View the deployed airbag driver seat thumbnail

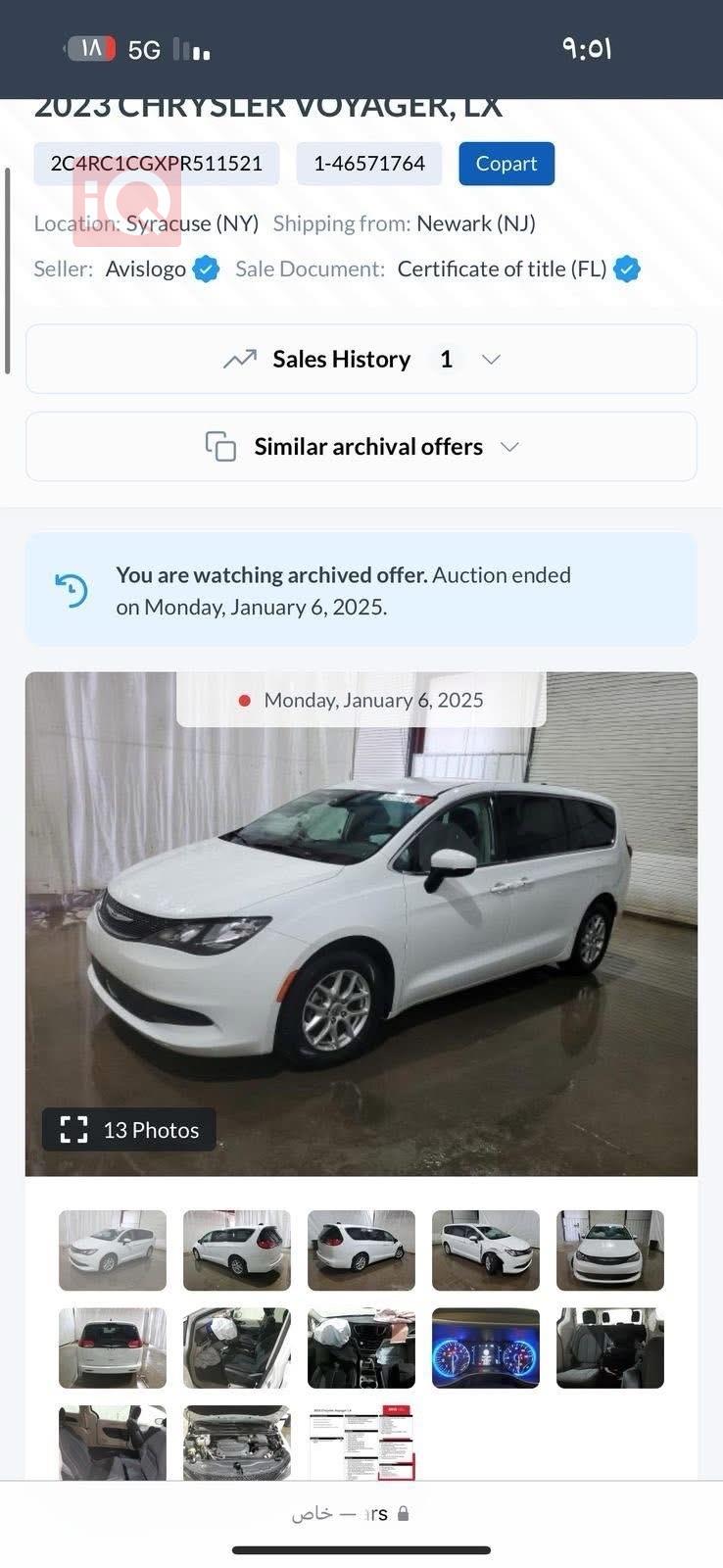(x=237, y=1348)
